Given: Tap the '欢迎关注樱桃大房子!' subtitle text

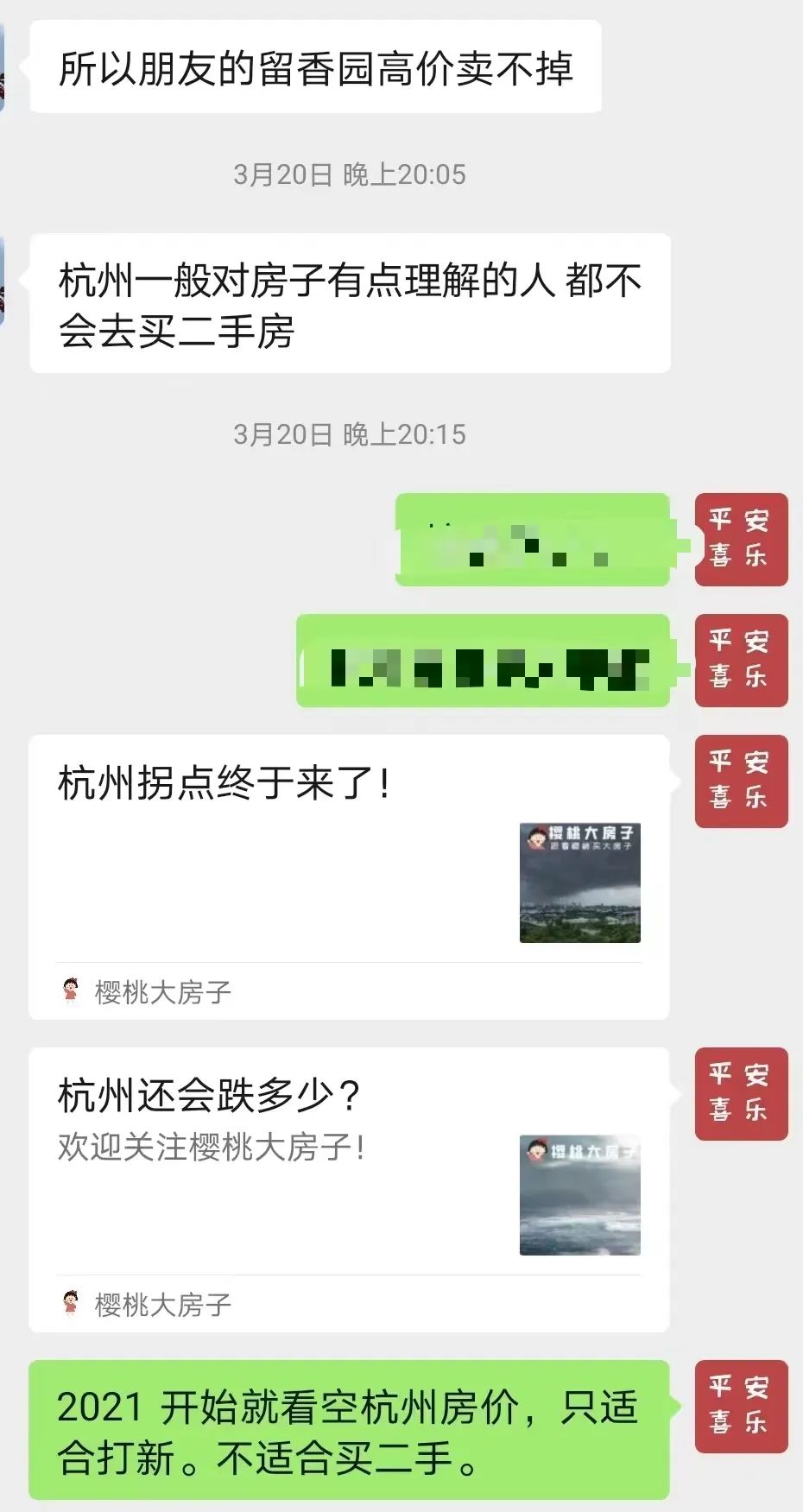Looking at the screenshot, I should pyautogui.click(x=212, y=1147).
